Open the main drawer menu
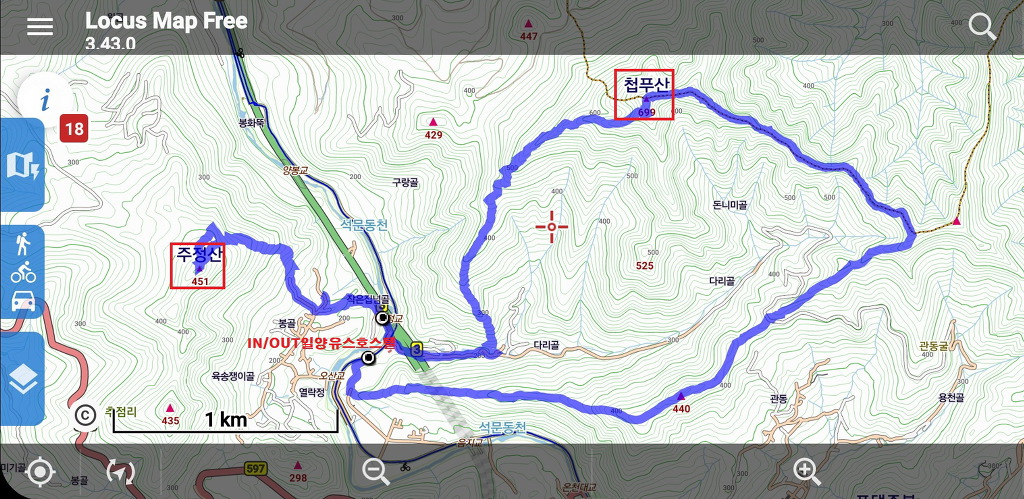 point(40,26)
